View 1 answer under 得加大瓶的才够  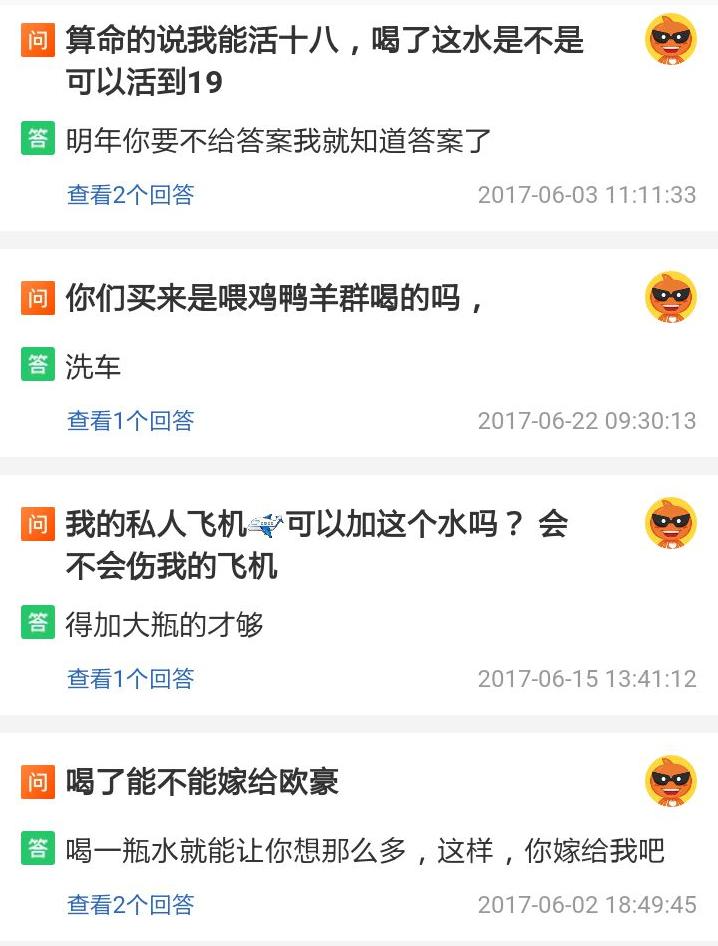tap(130, 679)
